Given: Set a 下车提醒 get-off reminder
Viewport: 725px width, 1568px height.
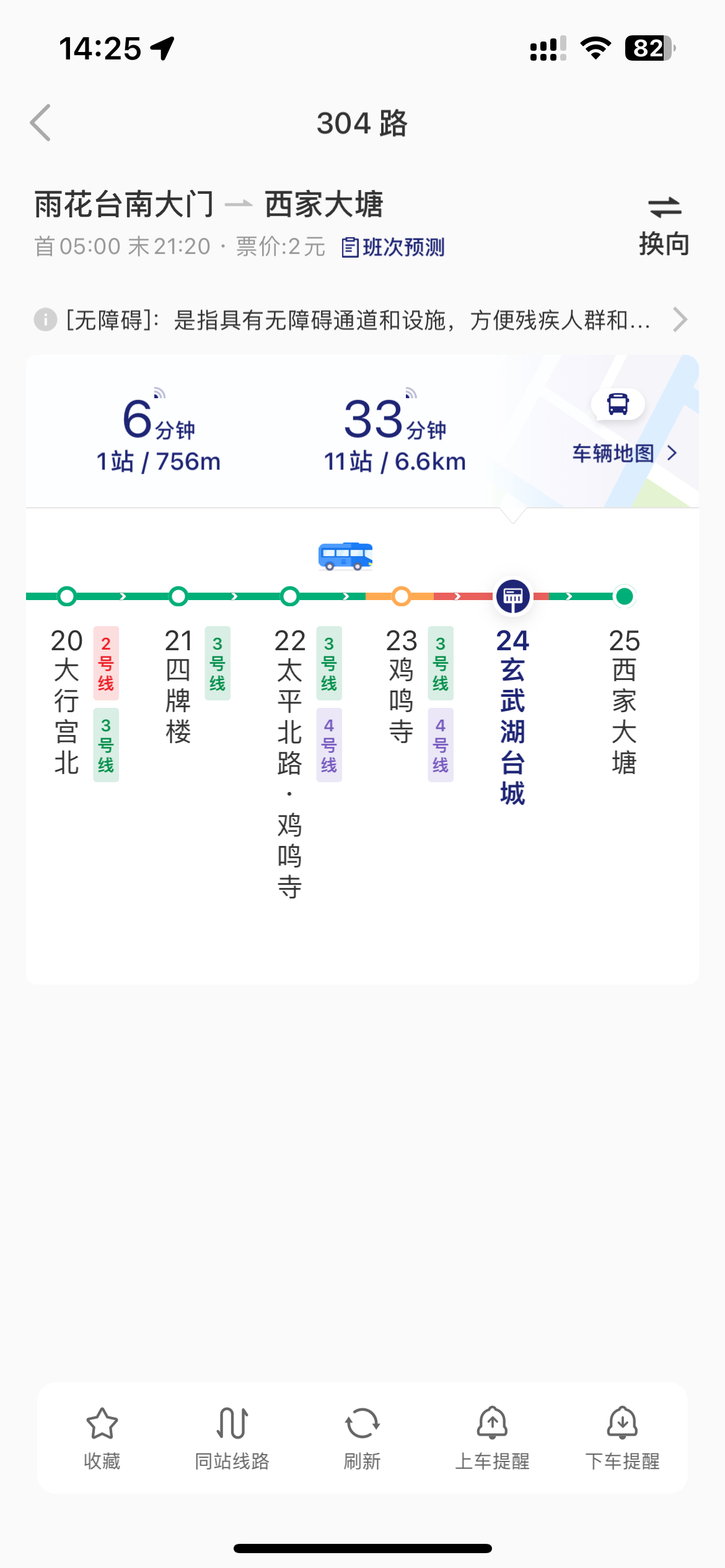Looking at the screenshot, I should point(623,1439).
